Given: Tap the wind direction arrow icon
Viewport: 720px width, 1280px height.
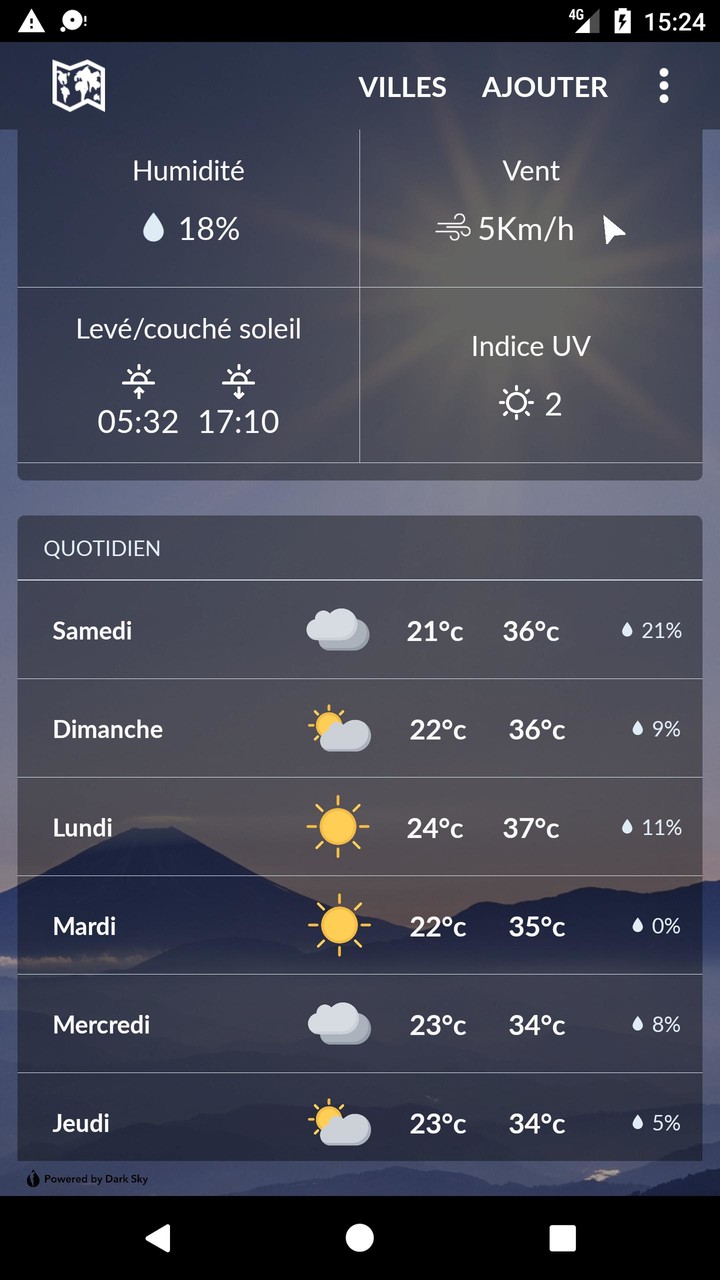Looking at the screenshot, I should pyautogui.click(x=612, y=228).
